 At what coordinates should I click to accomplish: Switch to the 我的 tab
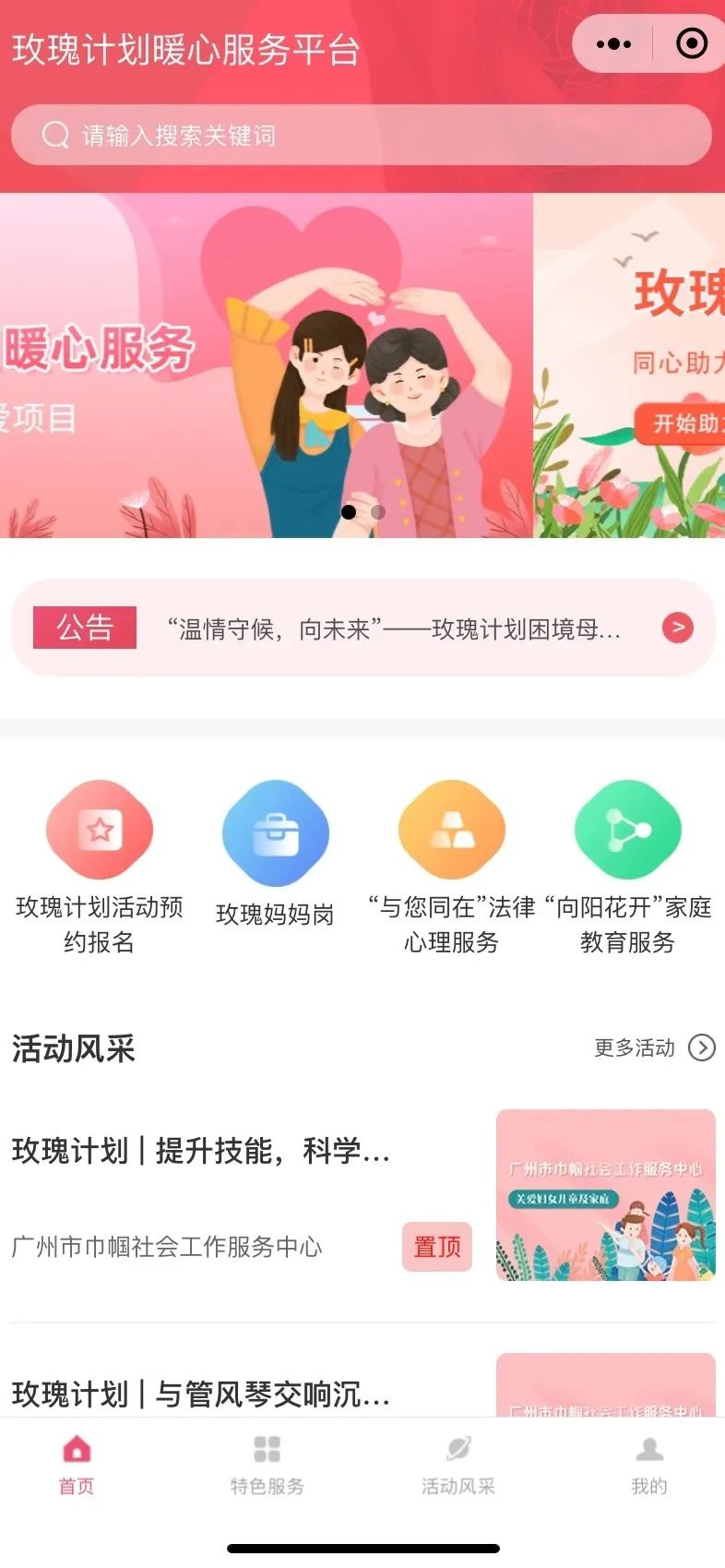tap(649, 1465)
